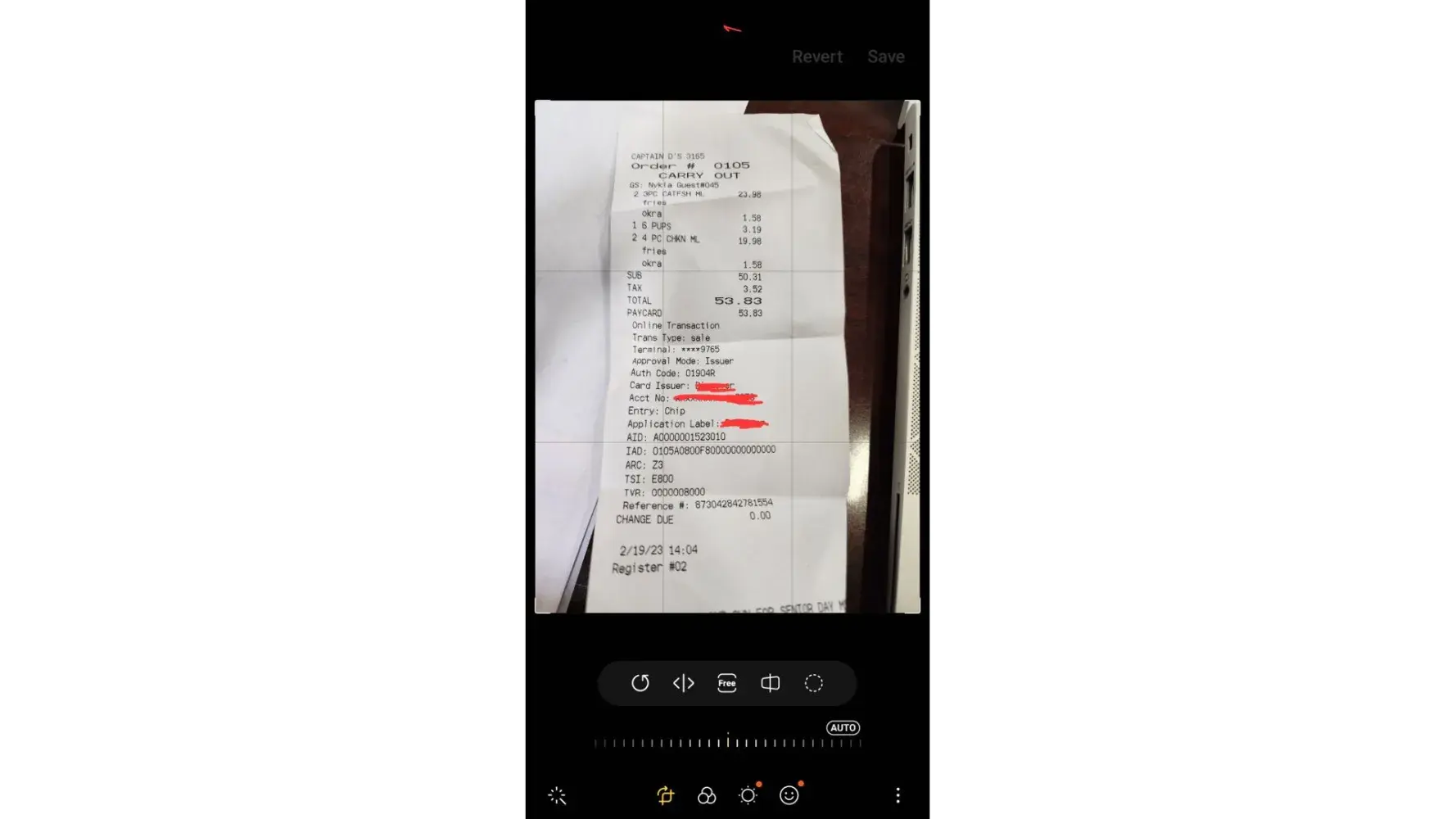This screenshot has width=1456, height=819.
Task: Open the more options menu
Action: pos(898,795)
